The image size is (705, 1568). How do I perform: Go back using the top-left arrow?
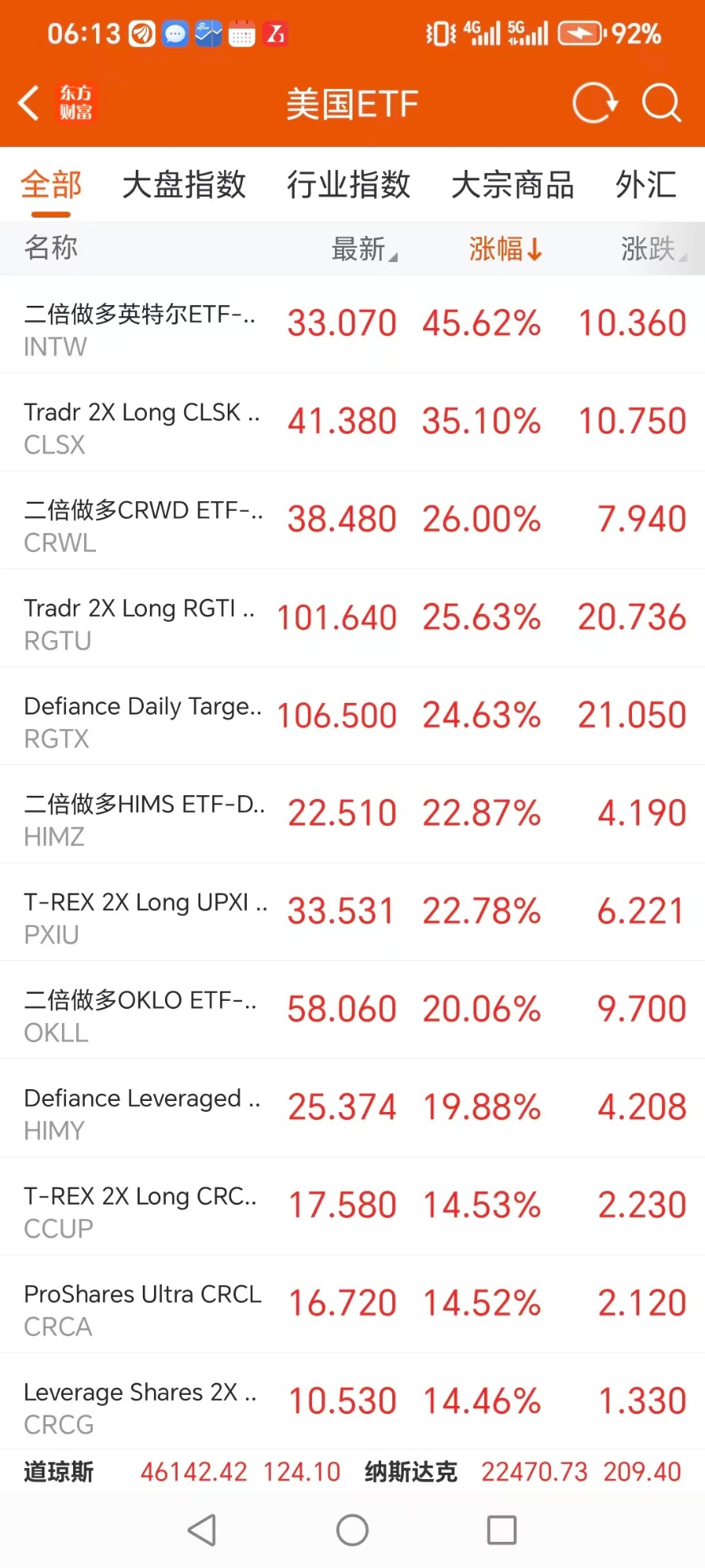[x=29, y=103]
